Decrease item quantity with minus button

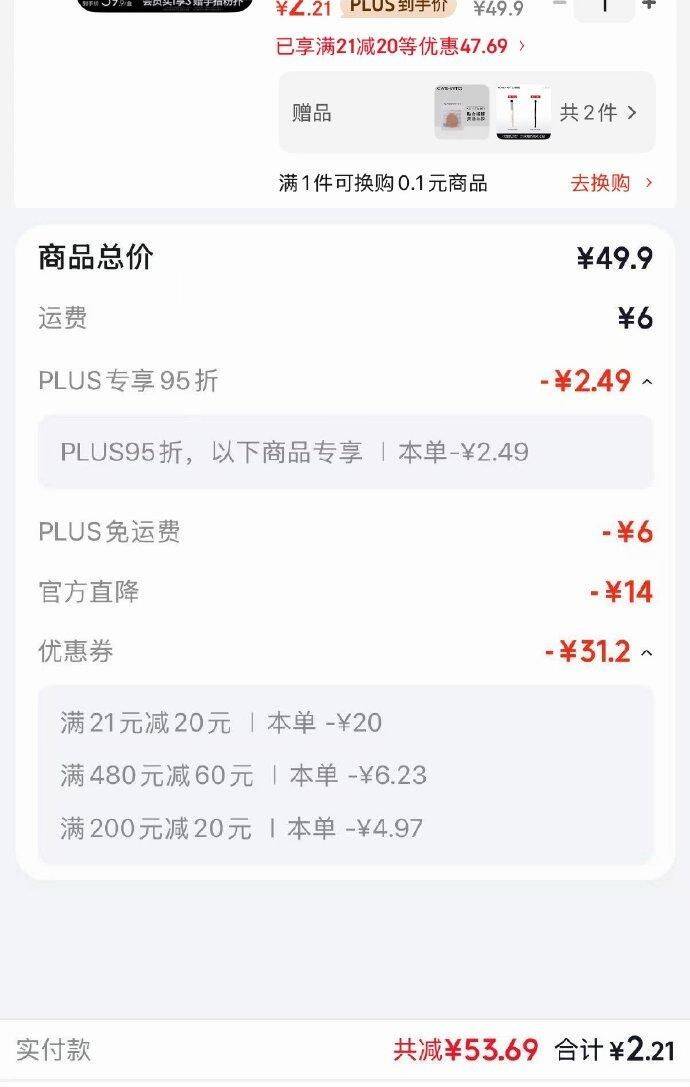559,5
